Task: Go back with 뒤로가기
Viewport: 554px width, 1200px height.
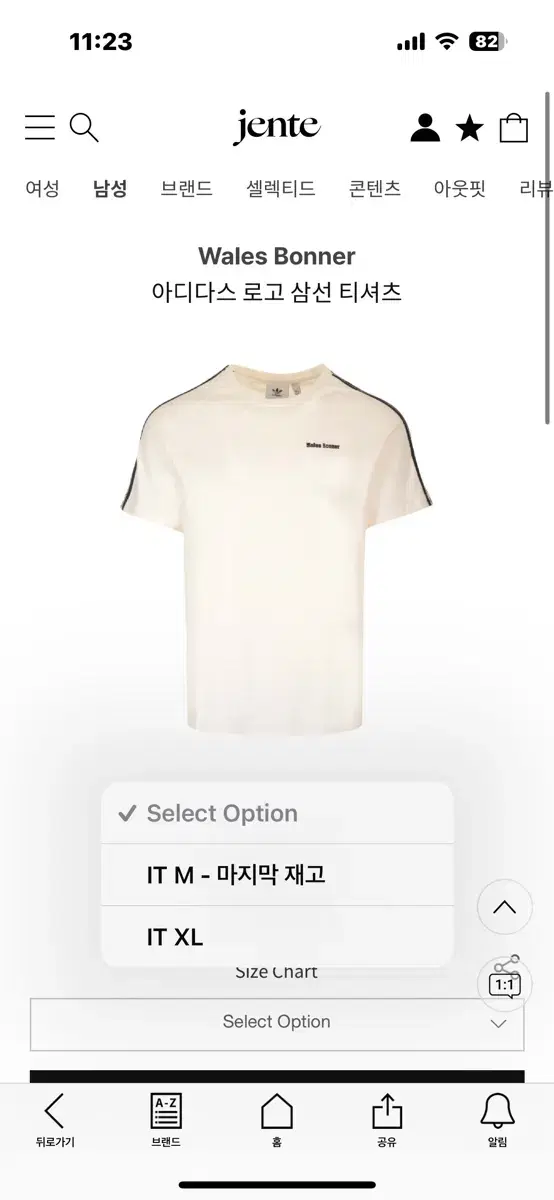Action: [x=55, y=1121]
